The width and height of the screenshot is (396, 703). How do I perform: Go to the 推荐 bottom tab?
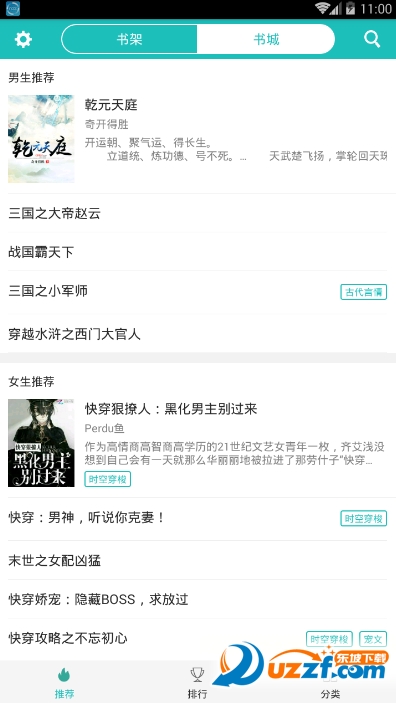pos(65,682)
